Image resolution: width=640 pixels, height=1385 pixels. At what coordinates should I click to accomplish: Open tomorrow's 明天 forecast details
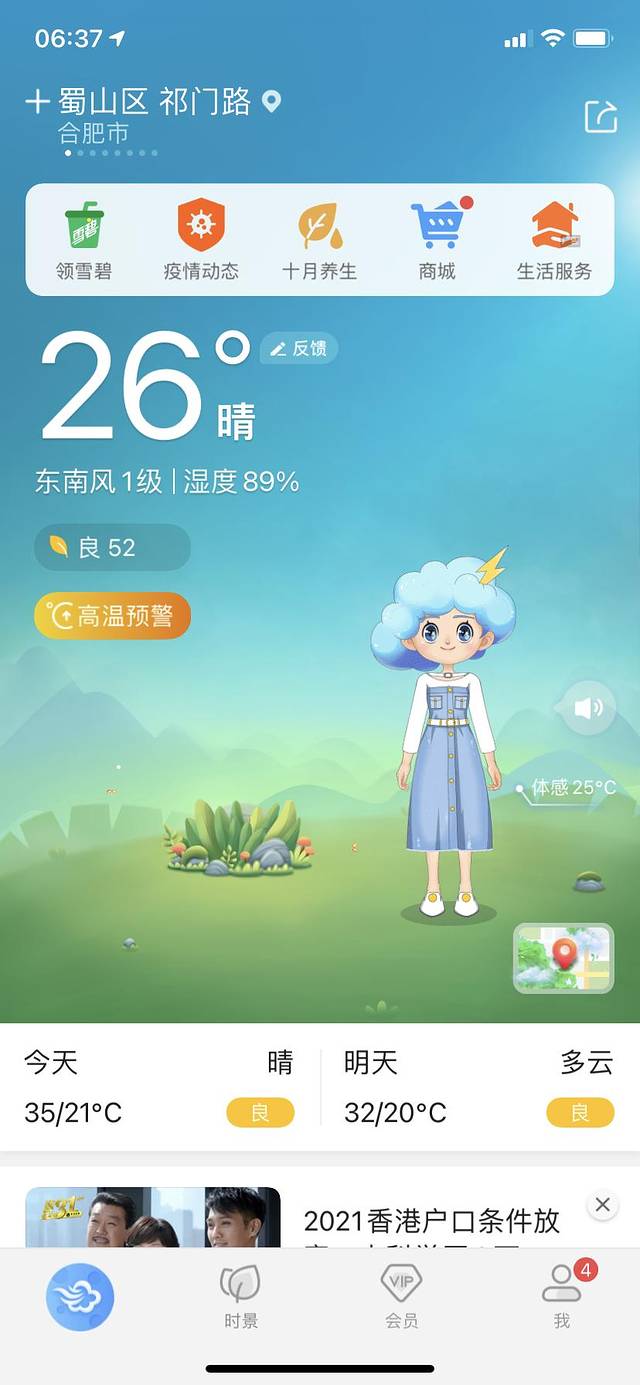(478, 1087)
